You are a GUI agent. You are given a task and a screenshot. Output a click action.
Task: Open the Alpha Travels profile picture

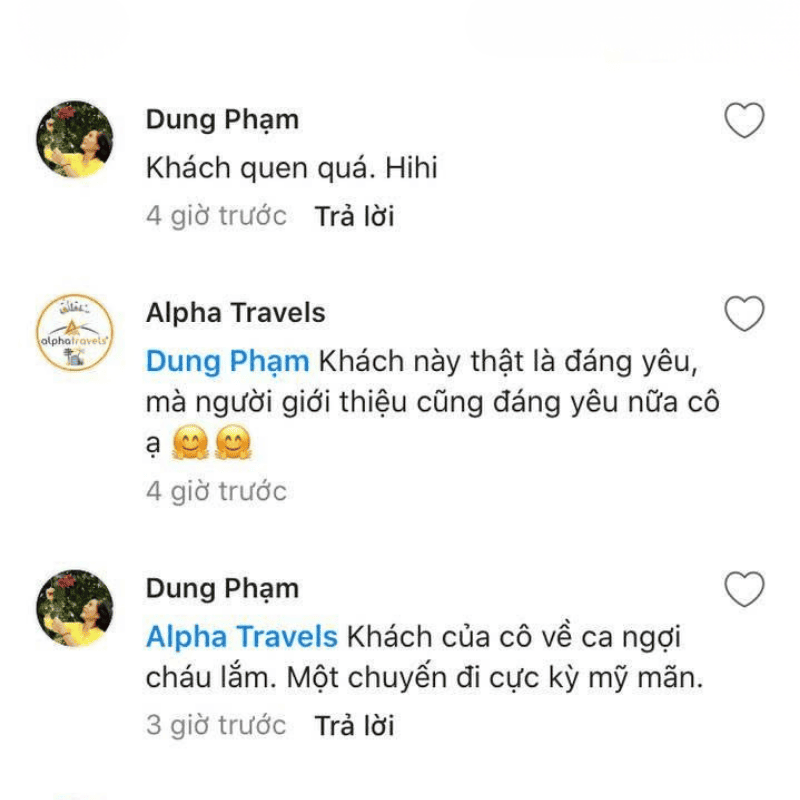(75, 333)
